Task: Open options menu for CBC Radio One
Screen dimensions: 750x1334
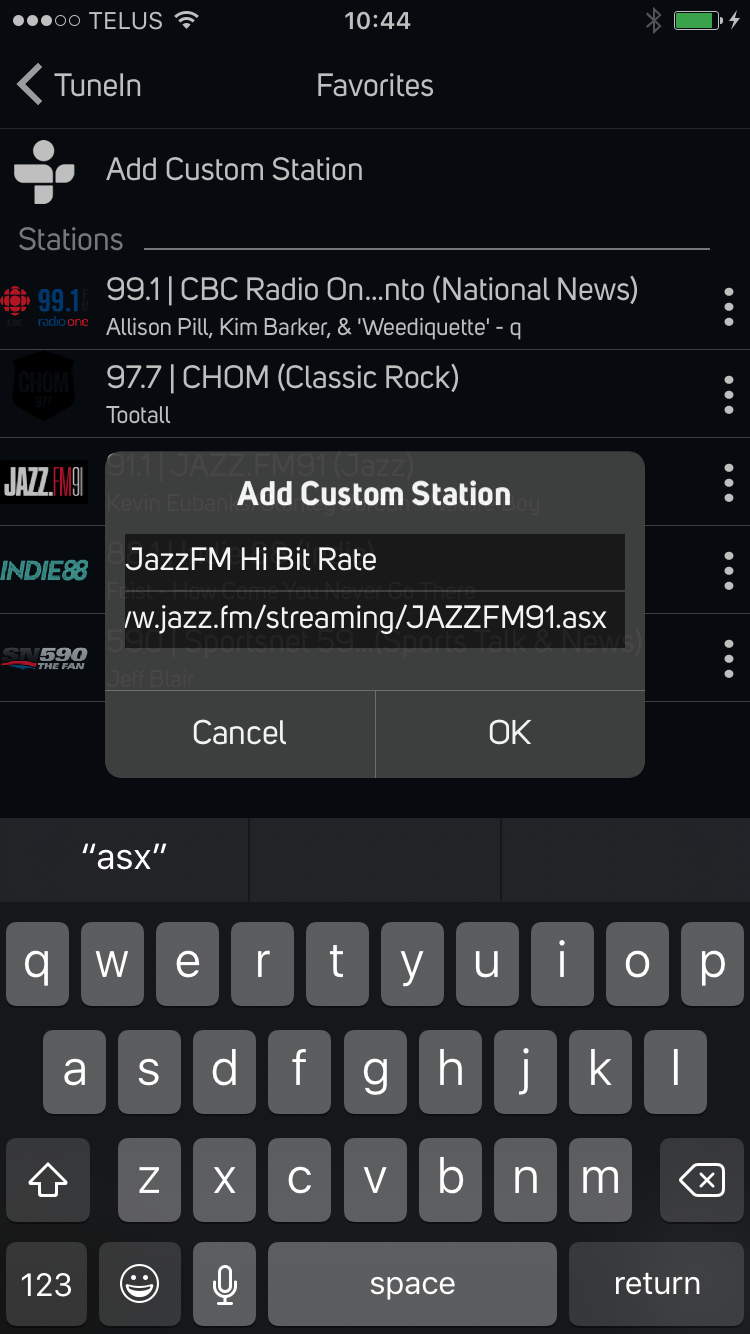Action: pyautogui.click(x=728, y=307)
